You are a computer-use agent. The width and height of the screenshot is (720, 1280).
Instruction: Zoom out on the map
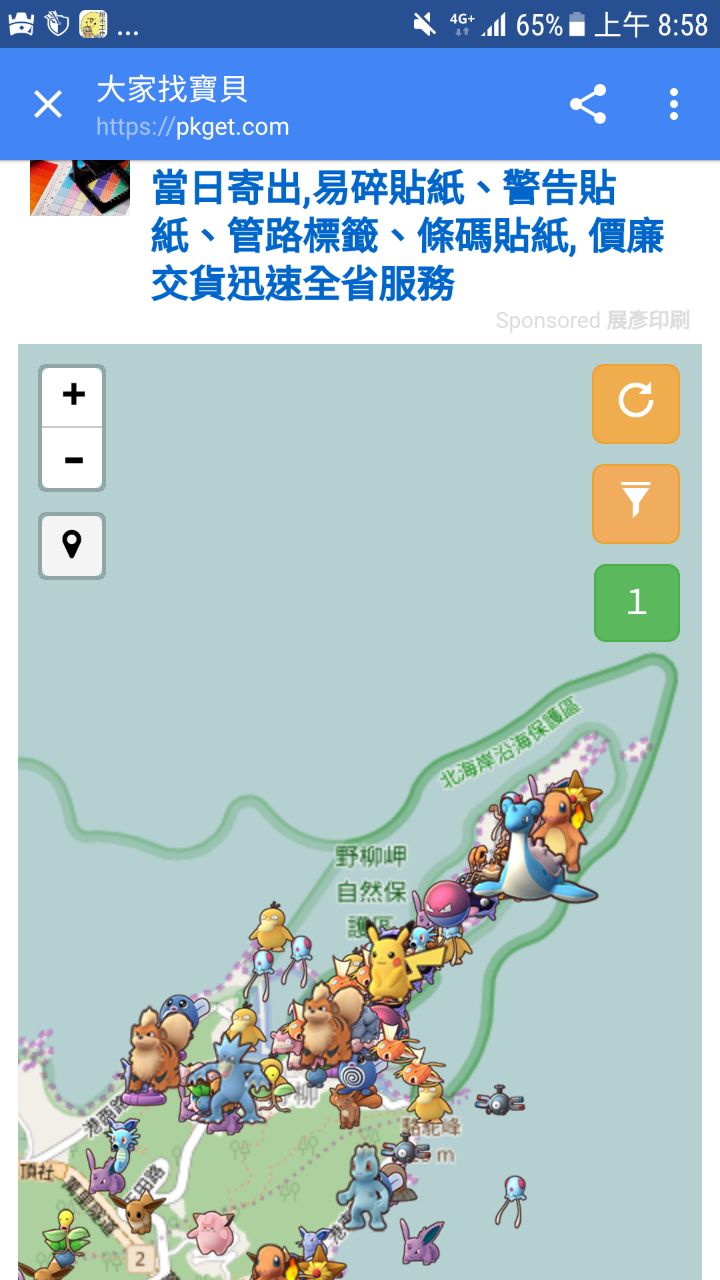click(73, 459)
